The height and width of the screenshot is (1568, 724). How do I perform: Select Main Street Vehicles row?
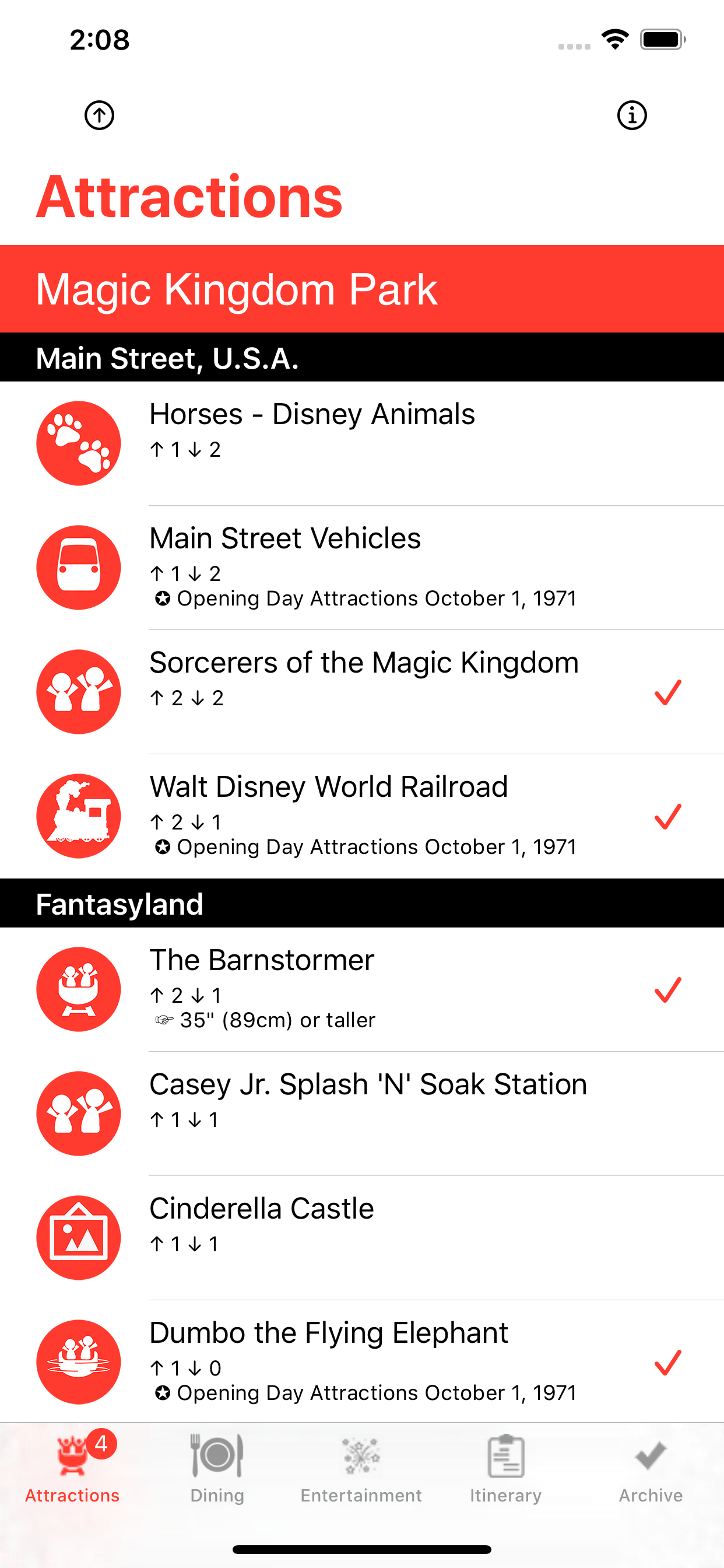pyautogui.click(x=362, y=568)
